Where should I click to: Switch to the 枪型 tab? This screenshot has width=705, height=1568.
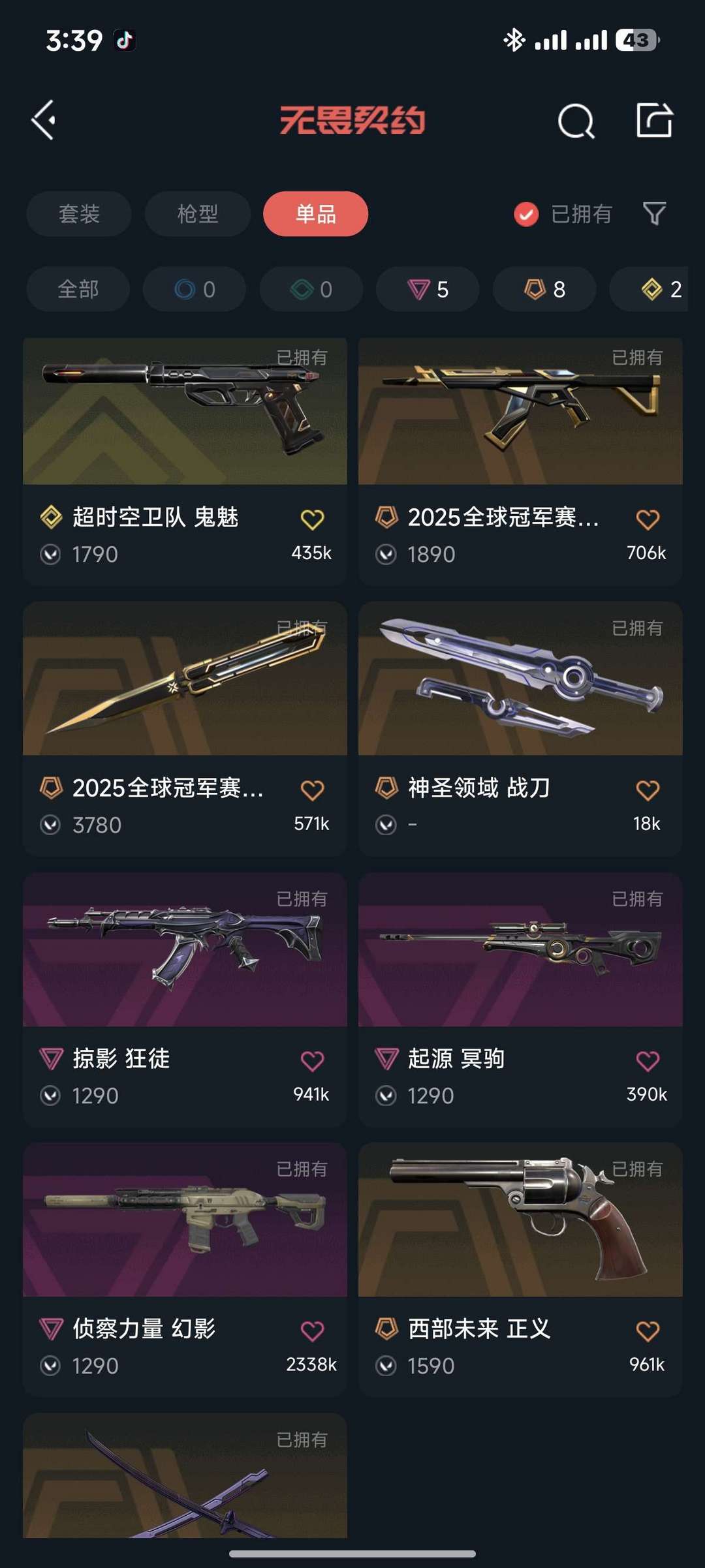pos(196,213)
